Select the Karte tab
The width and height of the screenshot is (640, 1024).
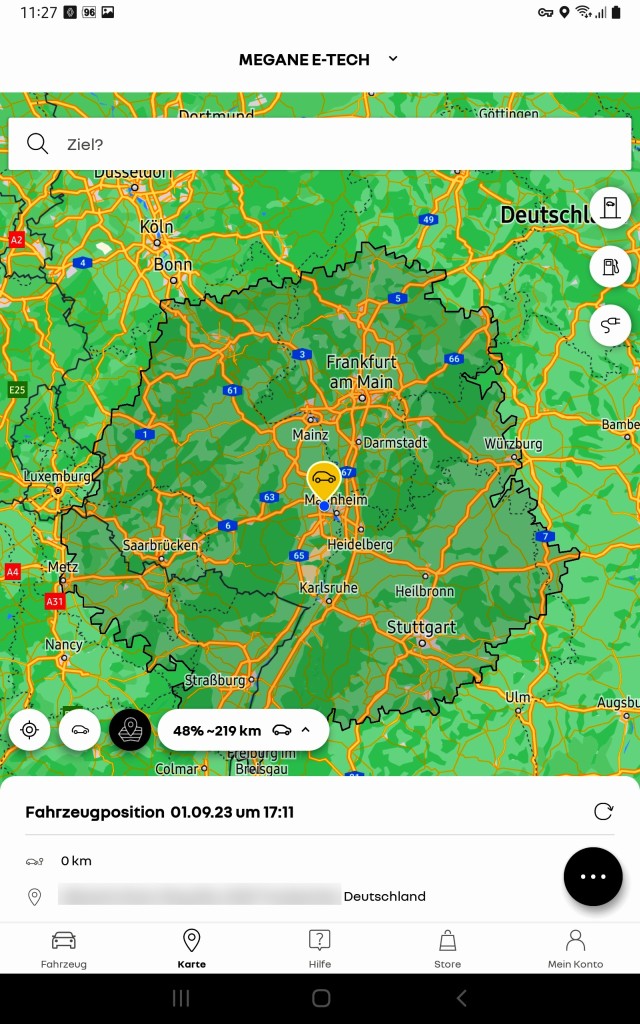(x=192, y=948)
